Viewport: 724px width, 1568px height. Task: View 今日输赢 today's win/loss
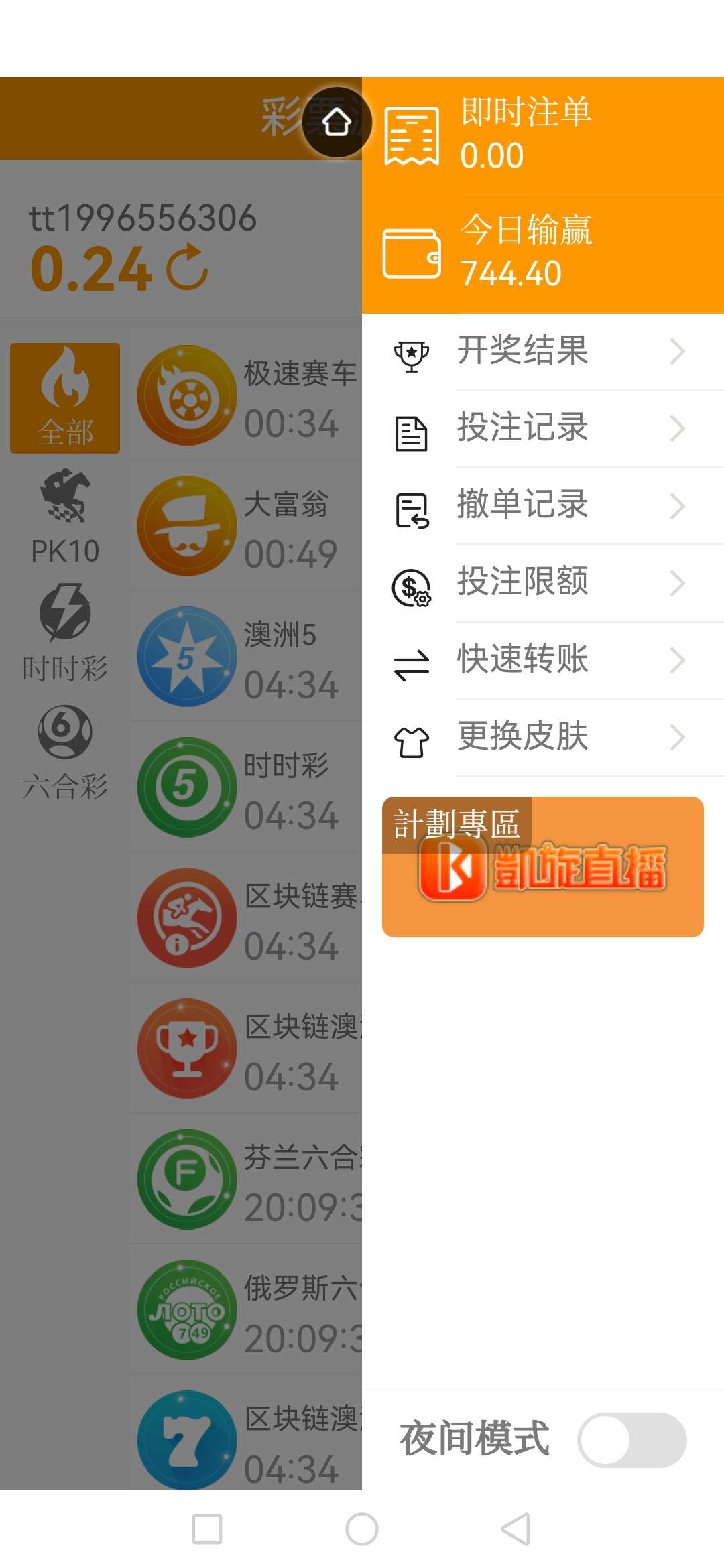(x=543, y=252)
